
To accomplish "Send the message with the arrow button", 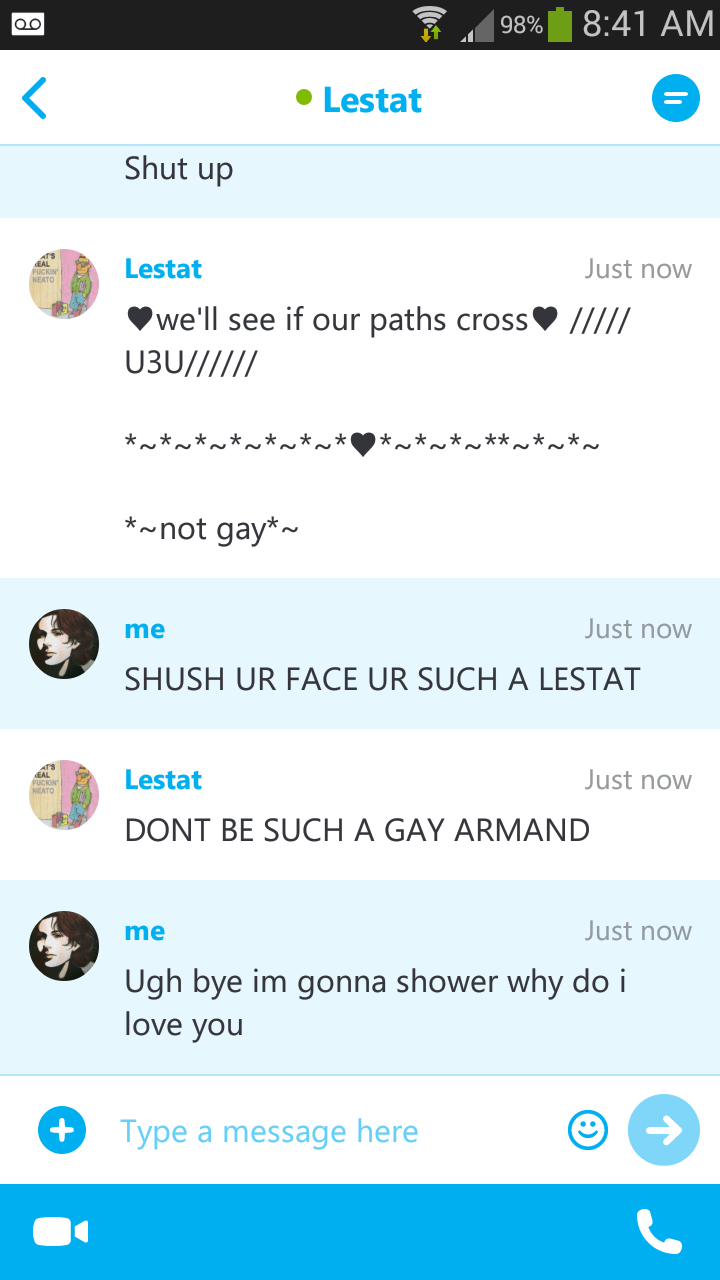I will (663, 1130).
